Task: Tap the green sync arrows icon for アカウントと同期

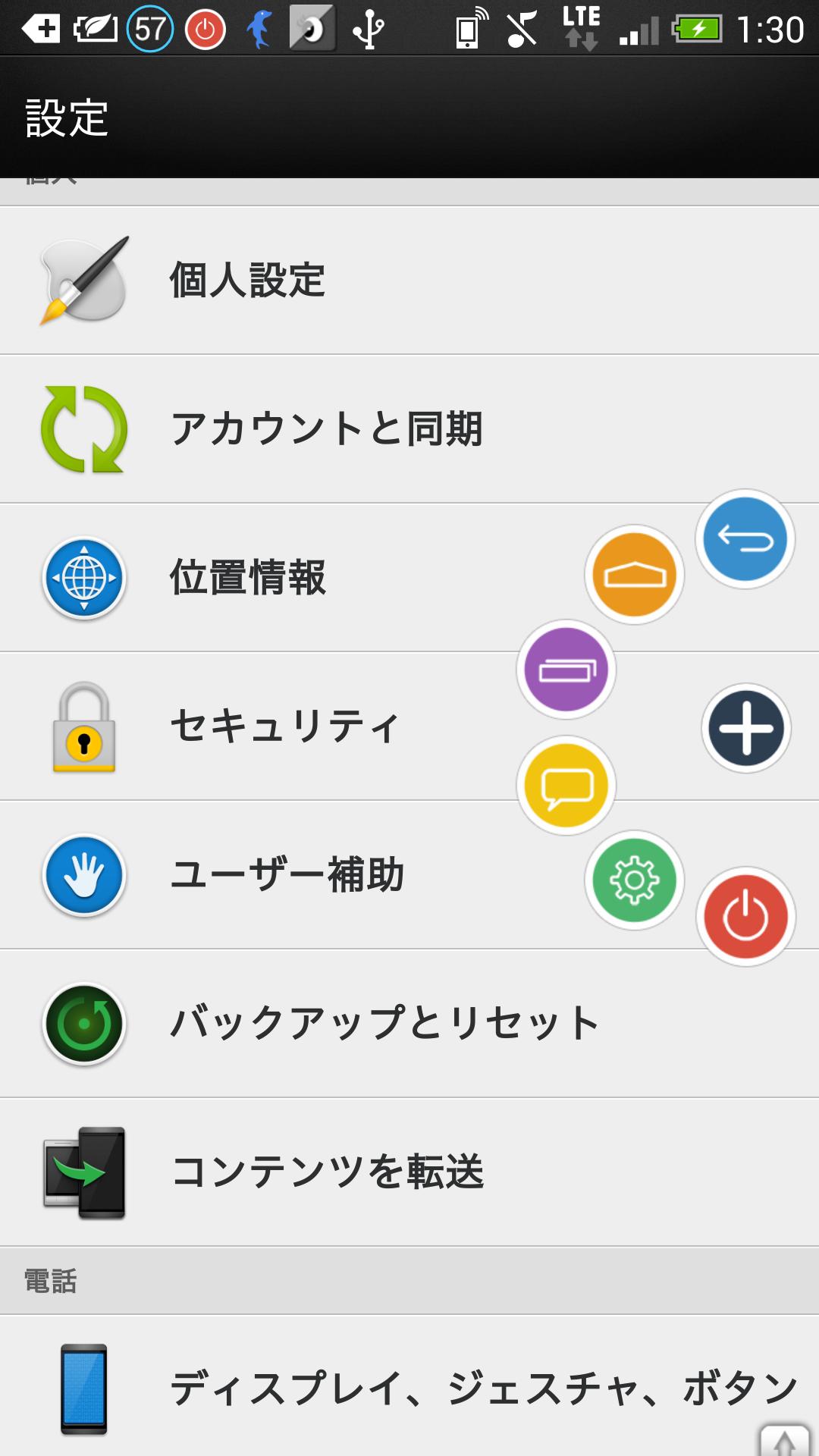Action: coord(83,428)
